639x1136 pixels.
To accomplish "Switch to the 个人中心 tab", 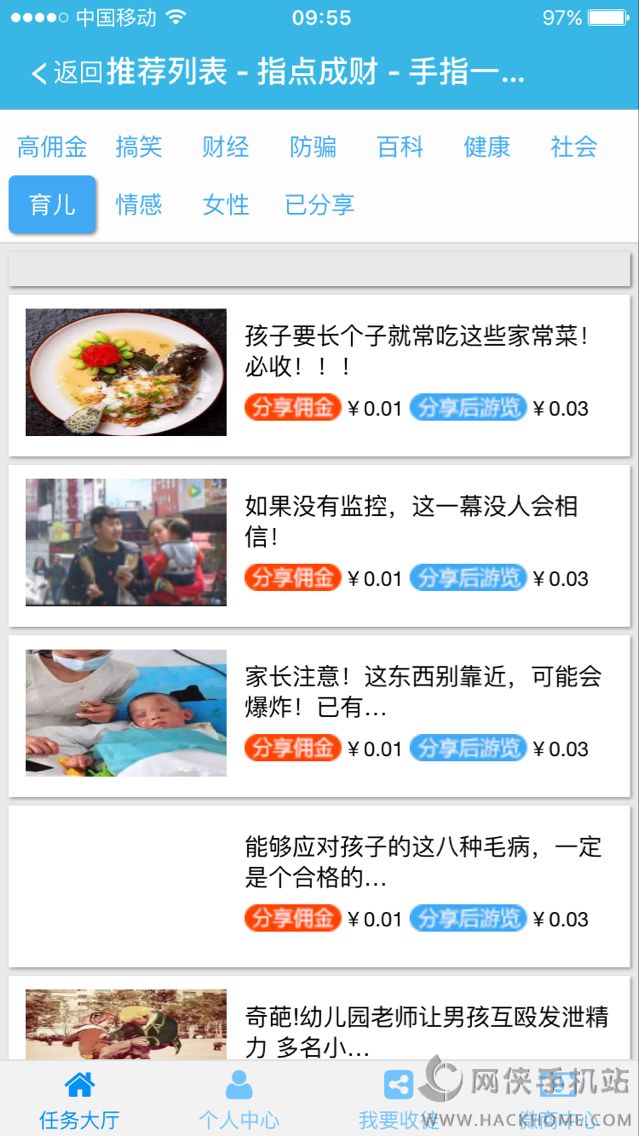I will (x=239, y=1099).
